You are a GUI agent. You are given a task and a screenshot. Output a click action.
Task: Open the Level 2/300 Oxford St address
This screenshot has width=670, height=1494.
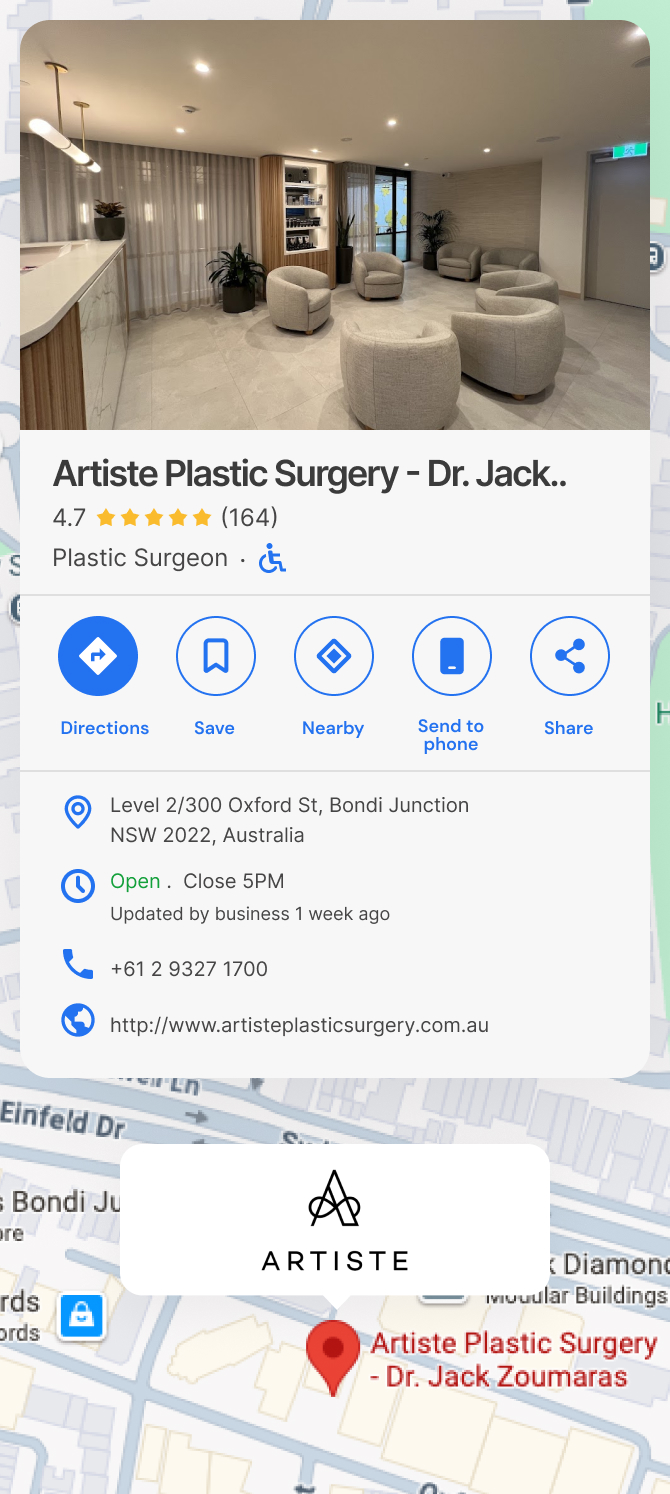289,819
